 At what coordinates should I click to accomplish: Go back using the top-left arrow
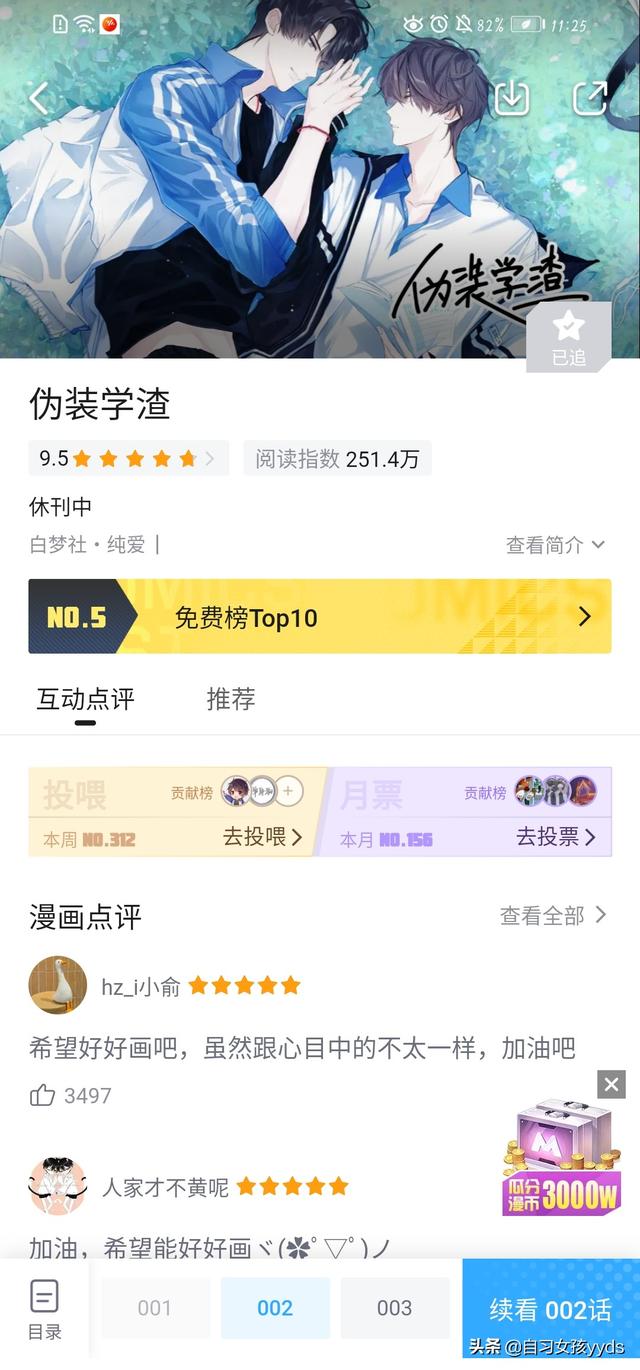39,98
